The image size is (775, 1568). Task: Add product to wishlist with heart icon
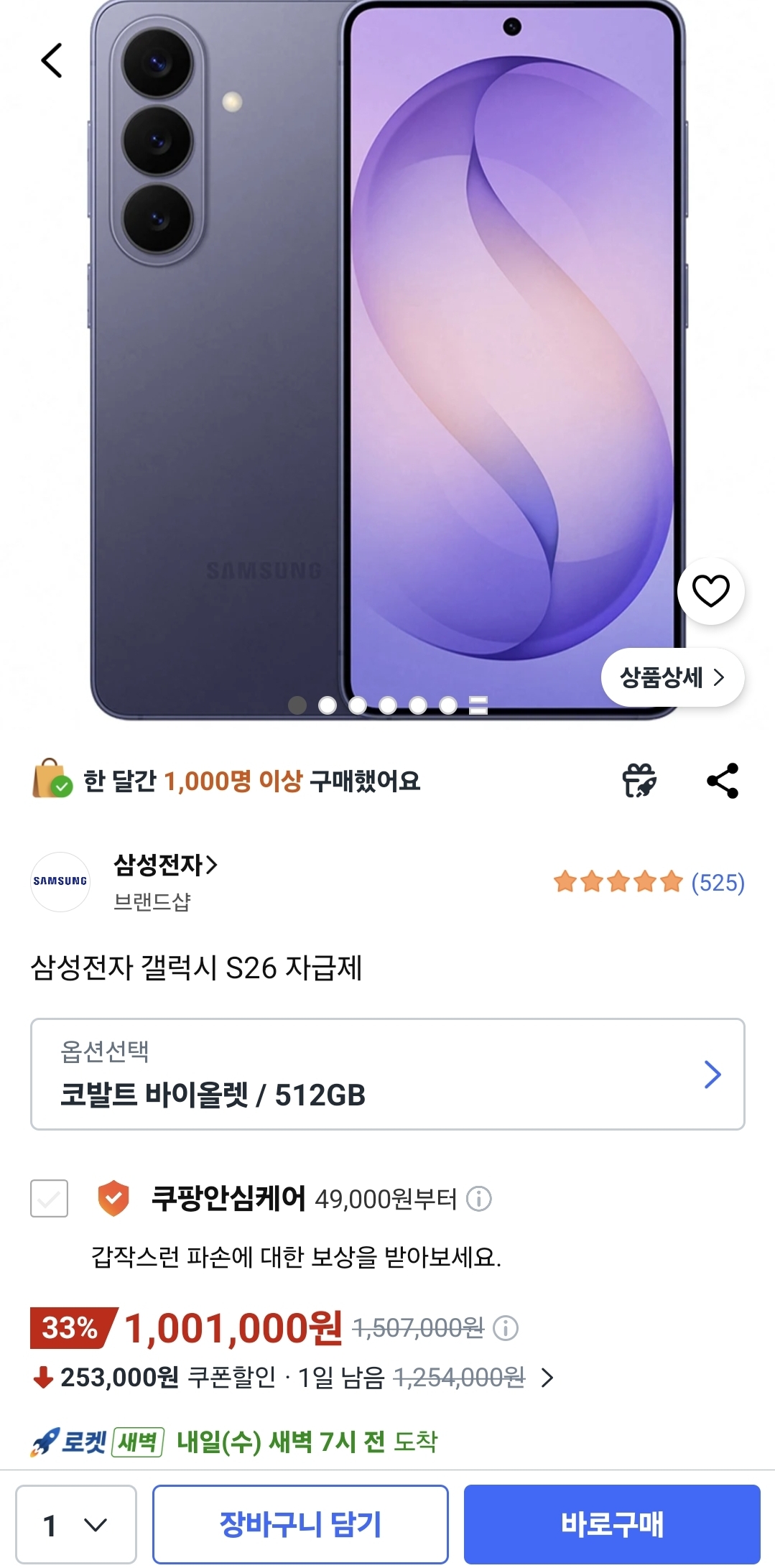[710, 591]
